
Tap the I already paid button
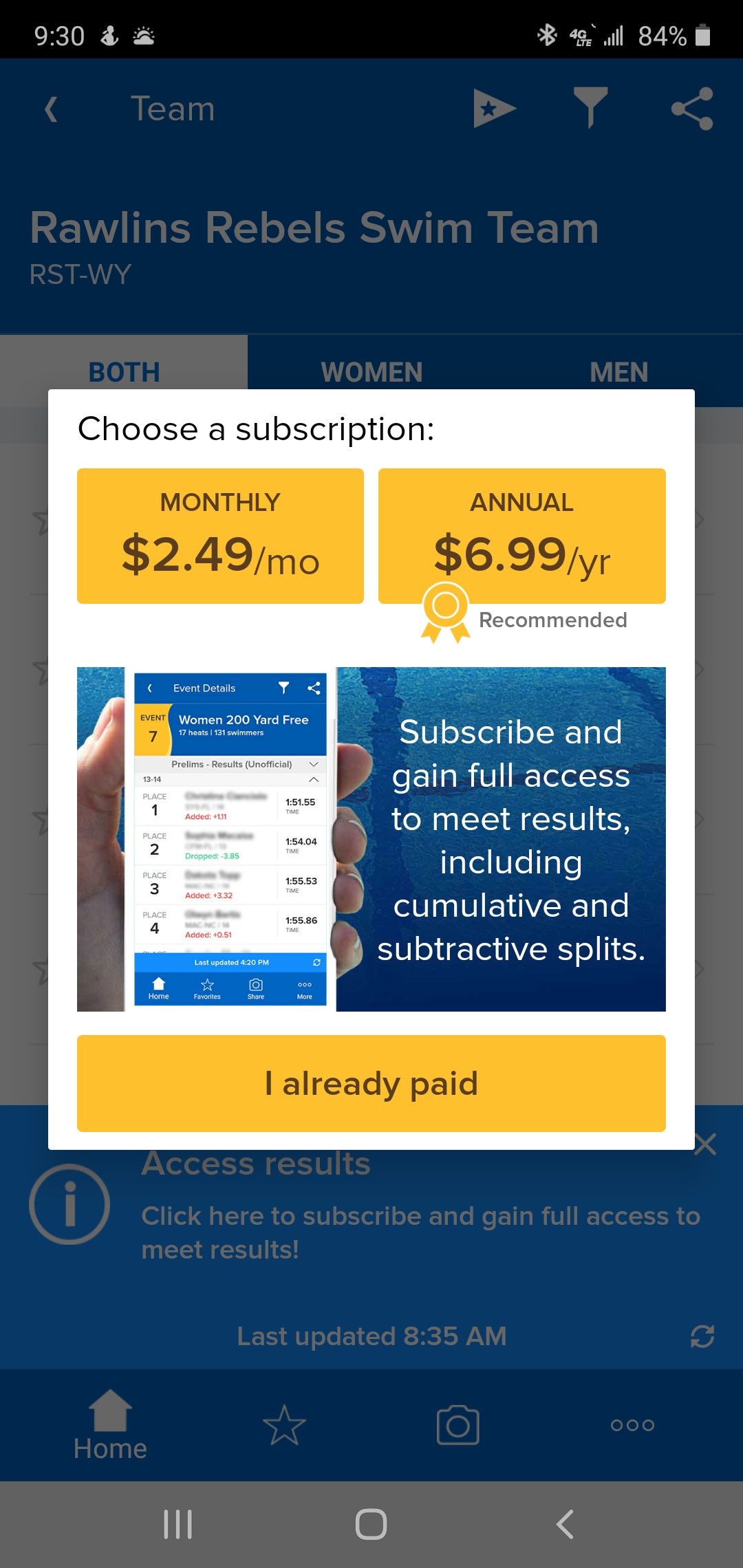pyautogui.click(x=371, y=1083)
